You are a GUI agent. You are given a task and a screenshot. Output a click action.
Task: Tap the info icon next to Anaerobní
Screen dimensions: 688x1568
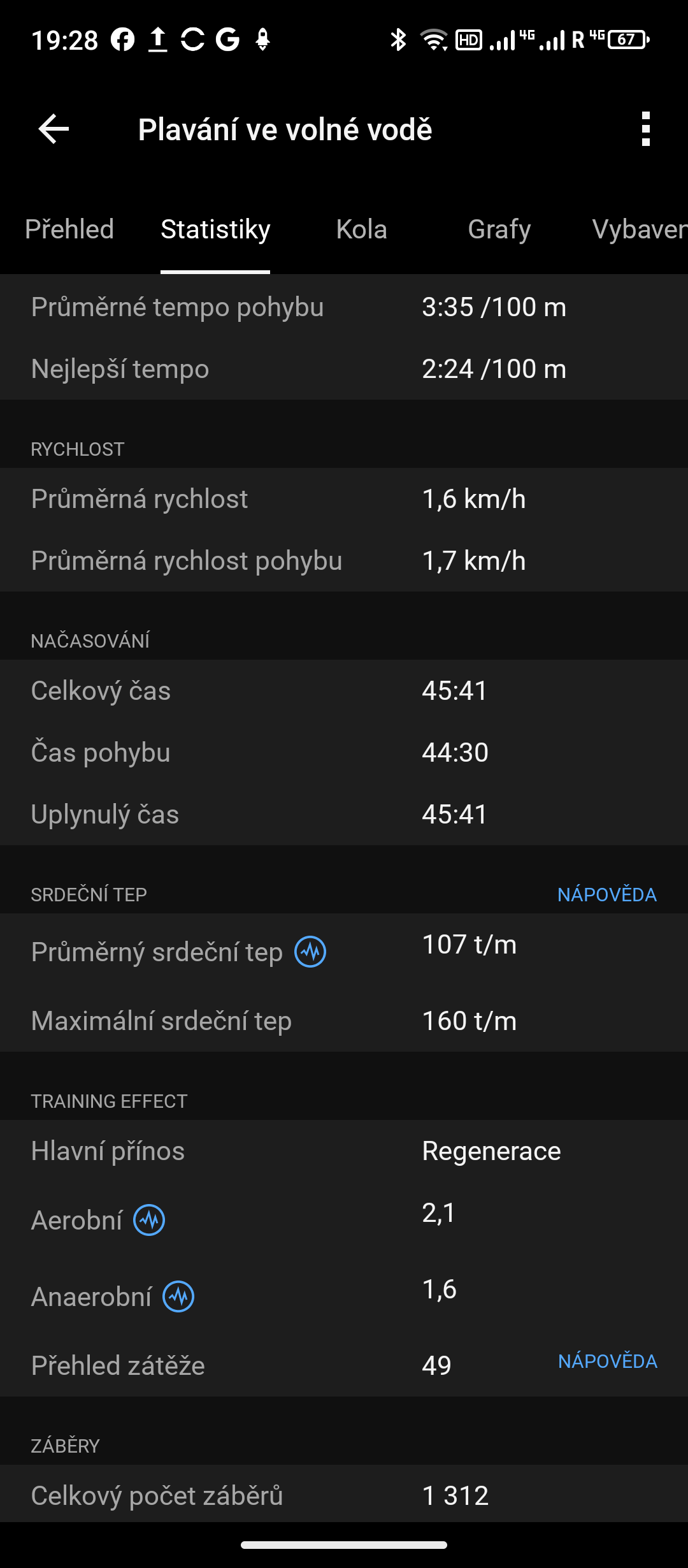[178, 1296]
